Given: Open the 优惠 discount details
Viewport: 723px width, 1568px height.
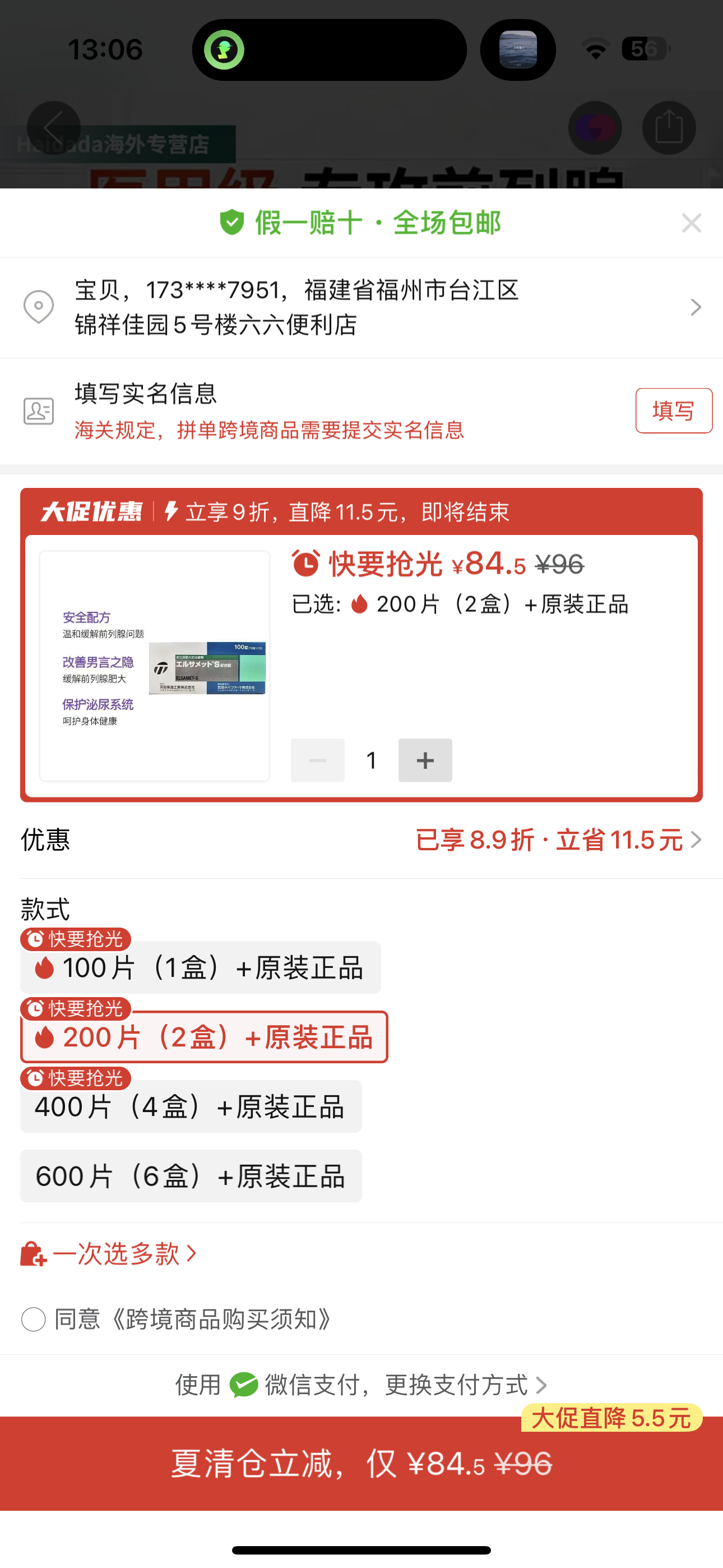Looking at the screenshot, I should coord(558,840).
